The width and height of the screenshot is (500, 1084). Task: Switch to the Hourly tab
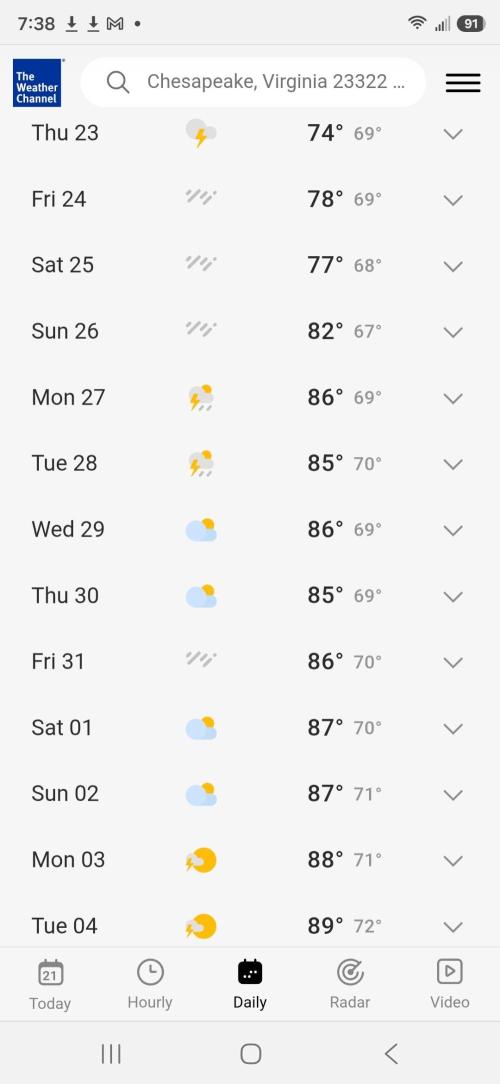pos(149,984)
